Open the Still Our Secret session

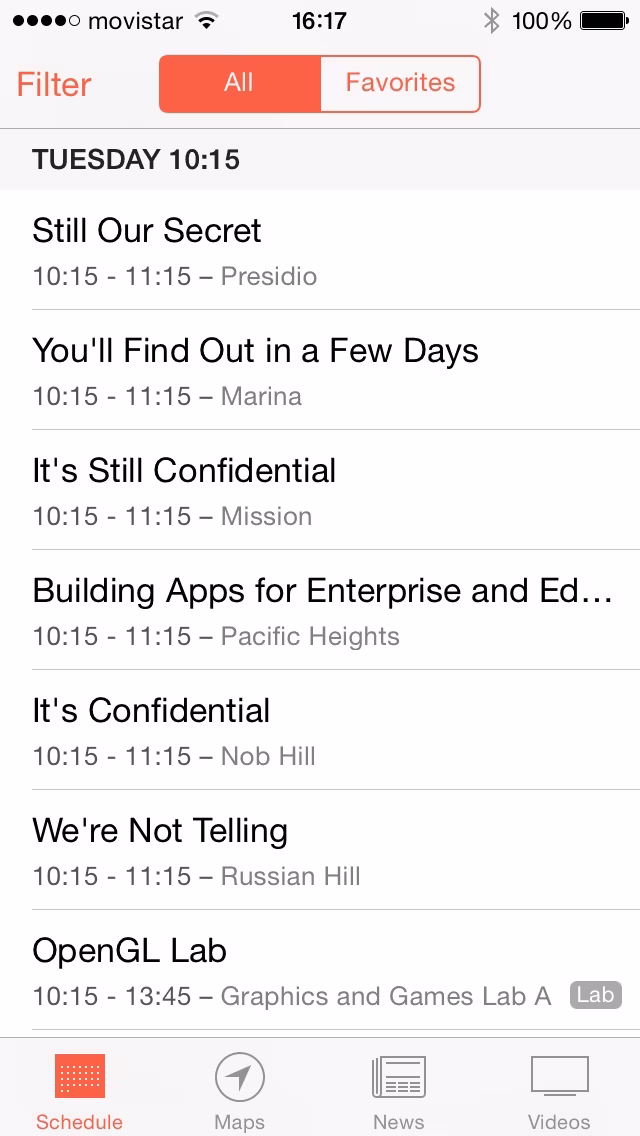tap(320, 249)
